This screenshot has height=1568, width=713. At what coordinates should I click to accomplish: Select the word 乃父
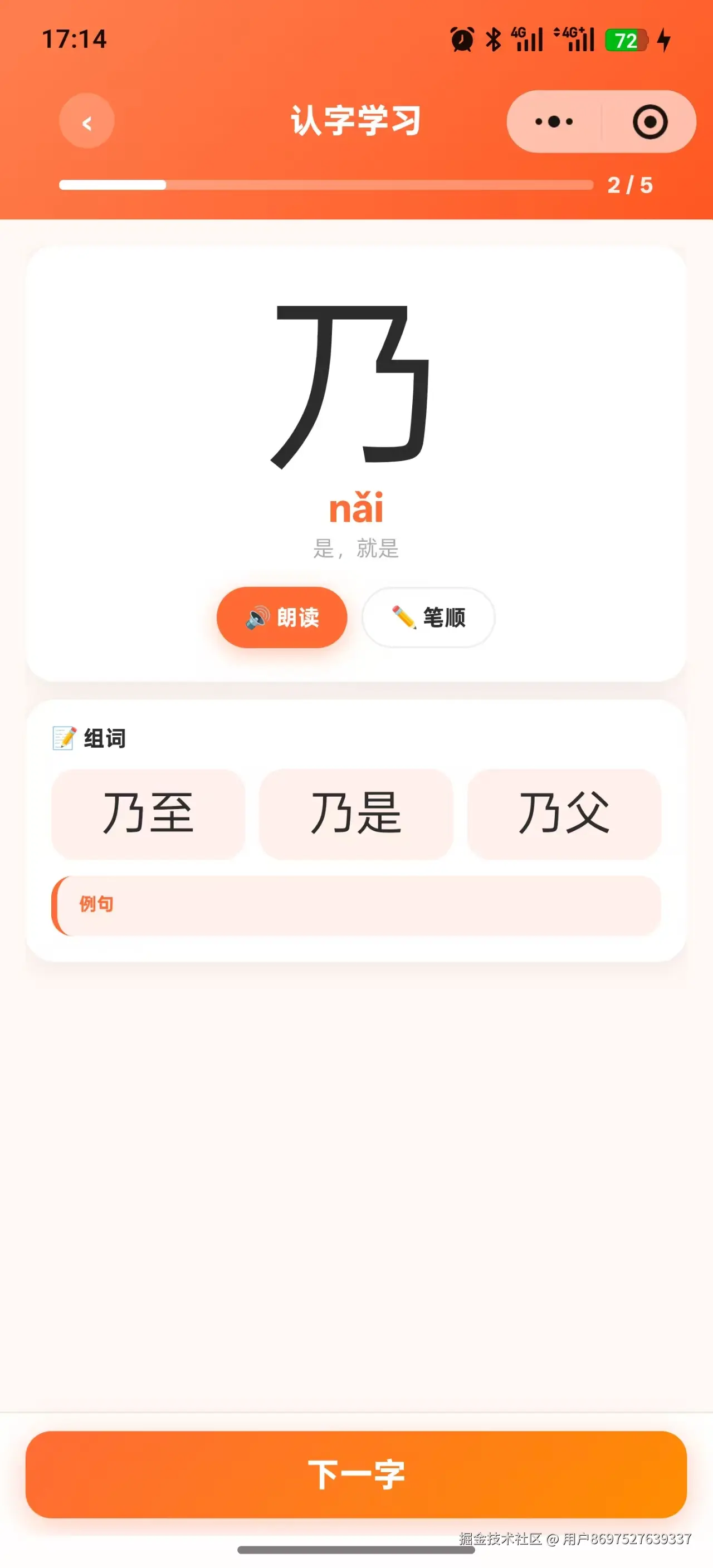click(564, 814)
